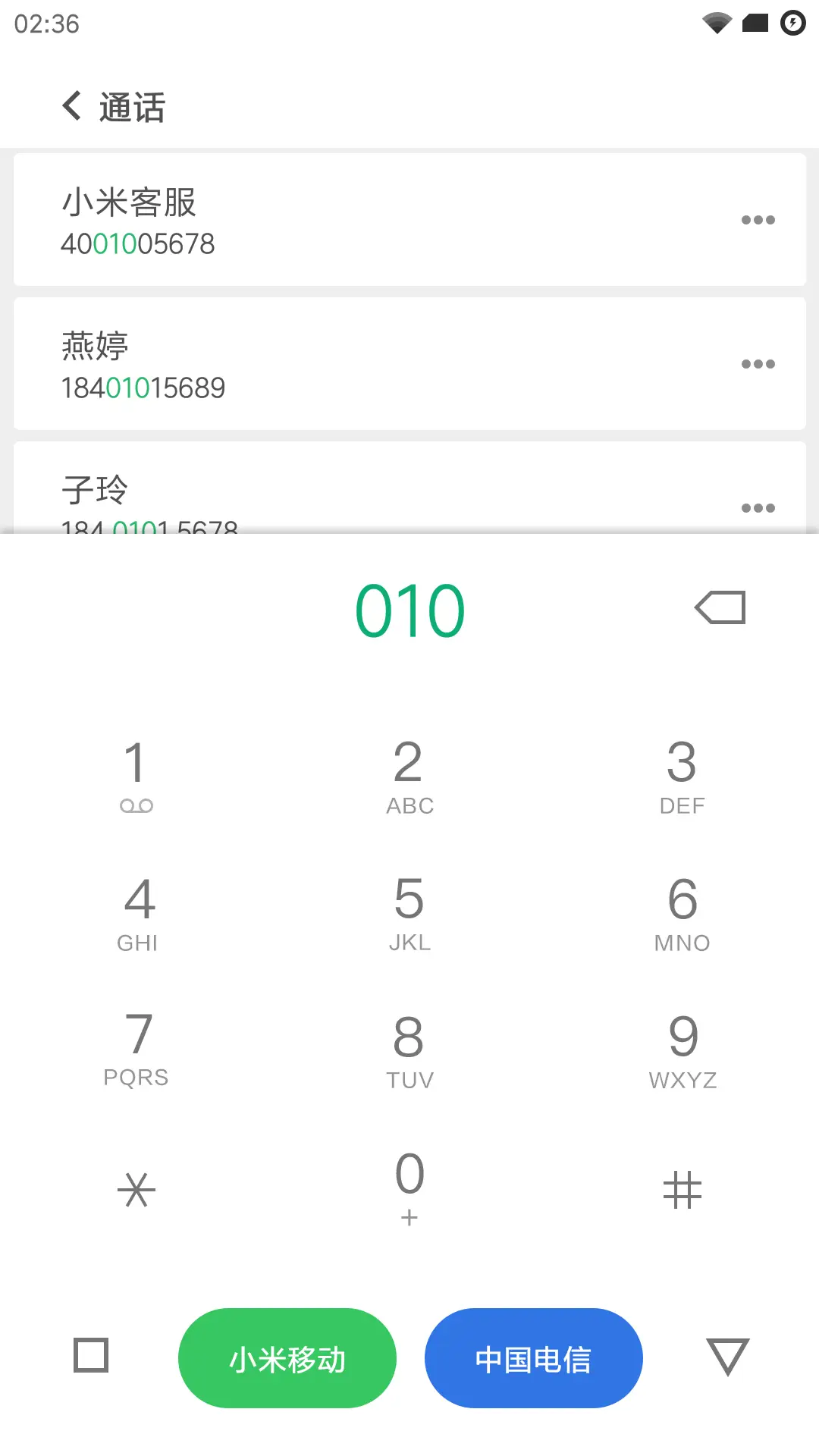Tap the battery indicator in status bar

coord(753,23)
